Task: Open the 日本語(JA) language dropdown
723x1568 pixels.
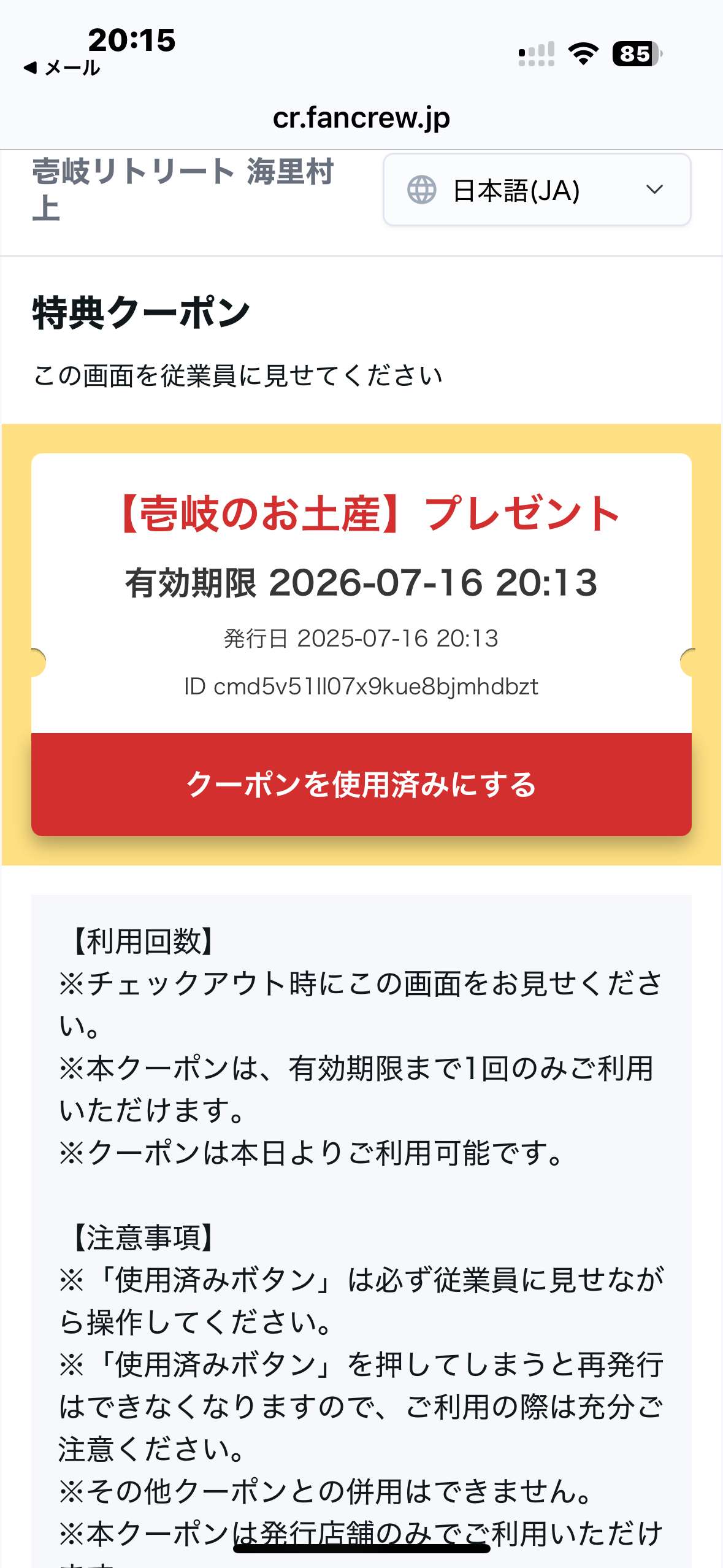Action: coord(537,190)
